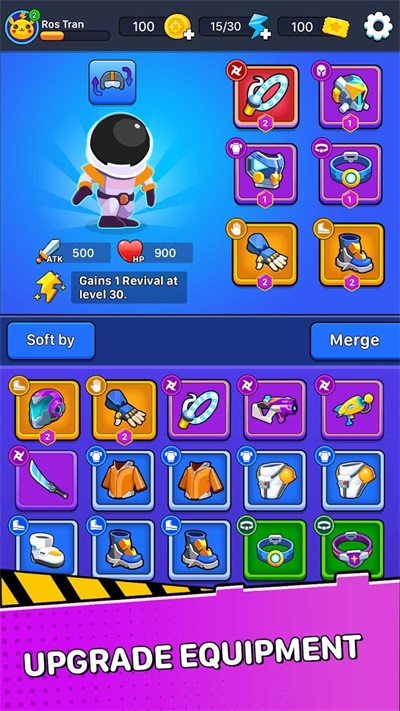
Task: Open Ros Tran's profile avatar
Action: pyautogui.click(x=21, y=27)
